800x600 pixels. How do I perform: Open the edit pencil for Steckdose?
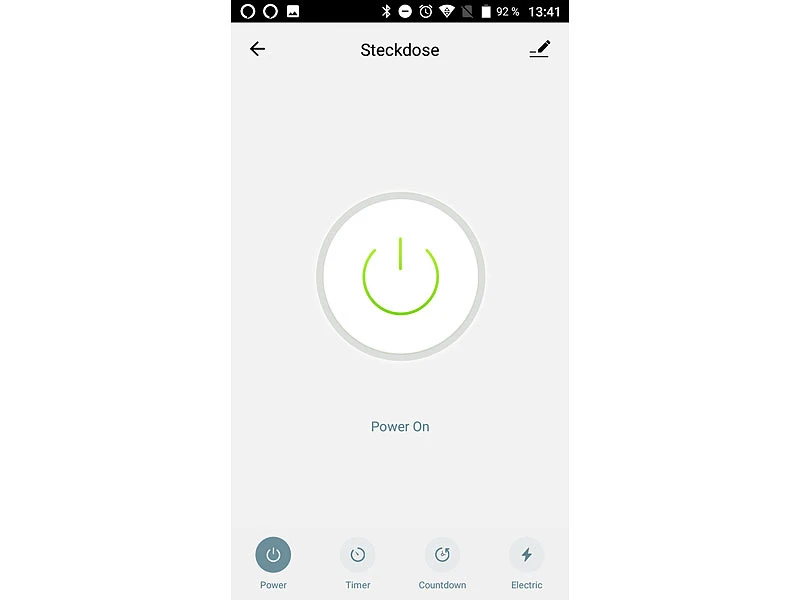540,49
